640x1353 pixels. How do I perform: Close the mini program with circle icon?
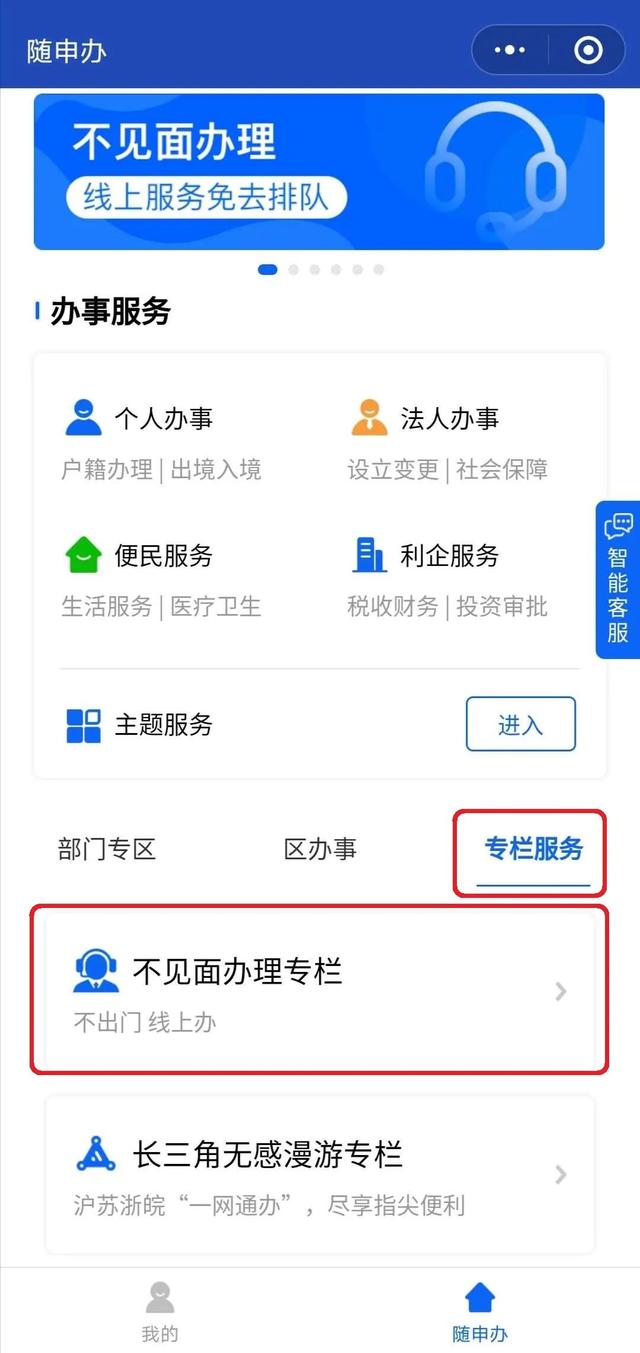point(588,50)
